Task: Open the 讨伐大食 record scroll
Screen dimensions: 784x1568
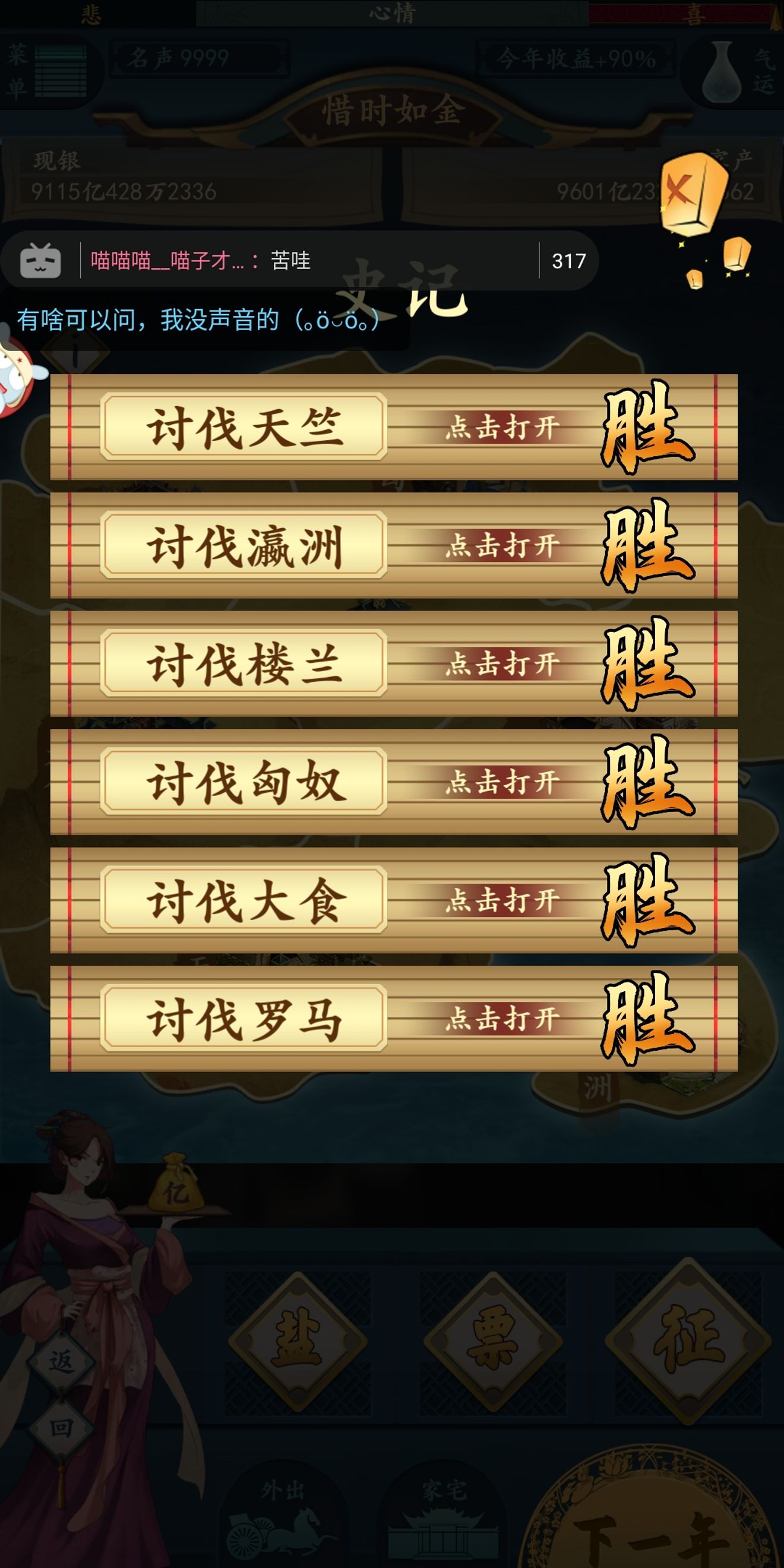Action: [x=501, y=900]
